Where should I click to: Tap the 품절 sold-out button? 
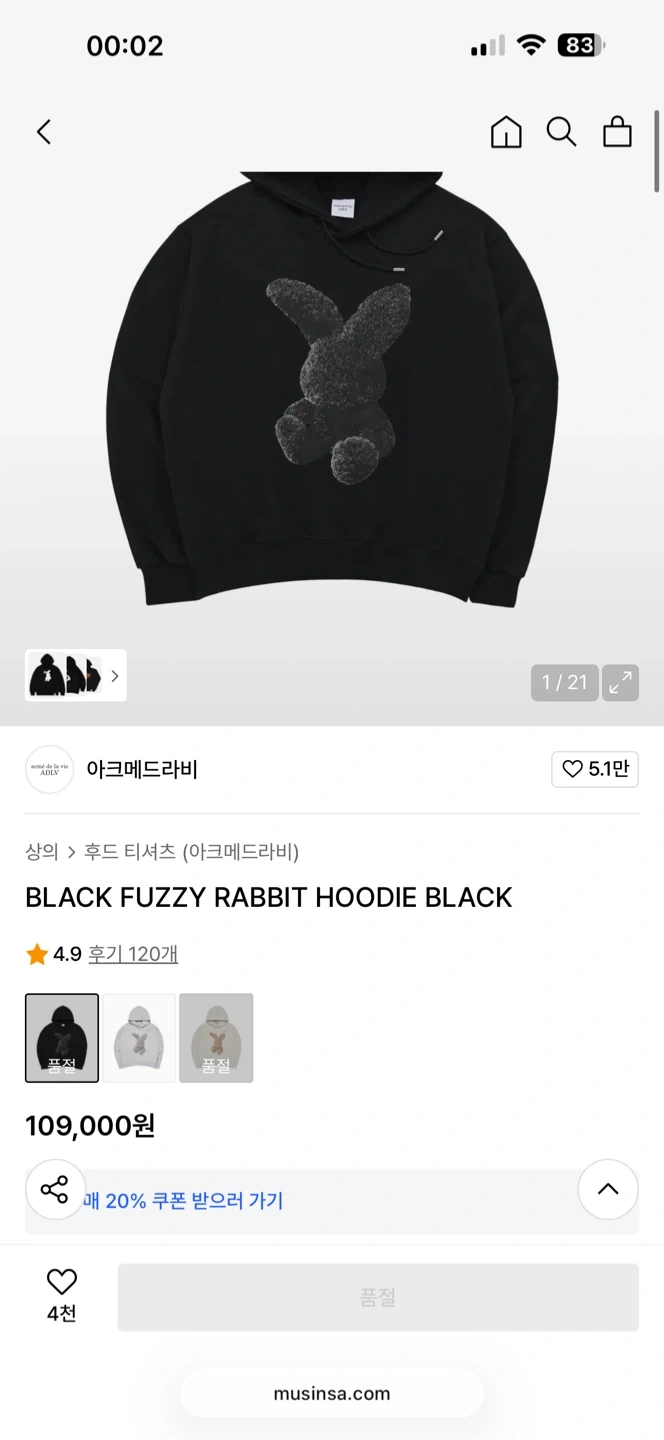click(x=378, y=1297)
